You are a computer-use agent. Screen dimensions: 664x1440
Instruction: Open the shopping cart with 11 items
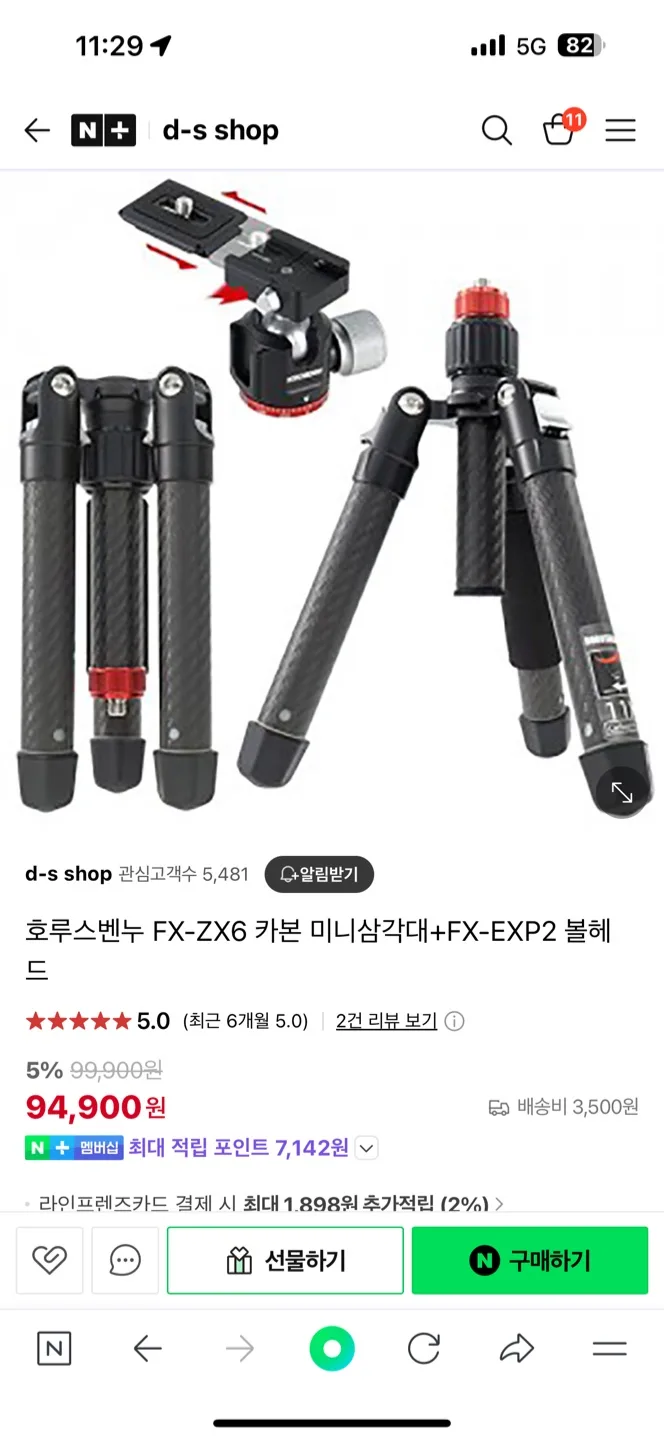click(x=558, y=130)
